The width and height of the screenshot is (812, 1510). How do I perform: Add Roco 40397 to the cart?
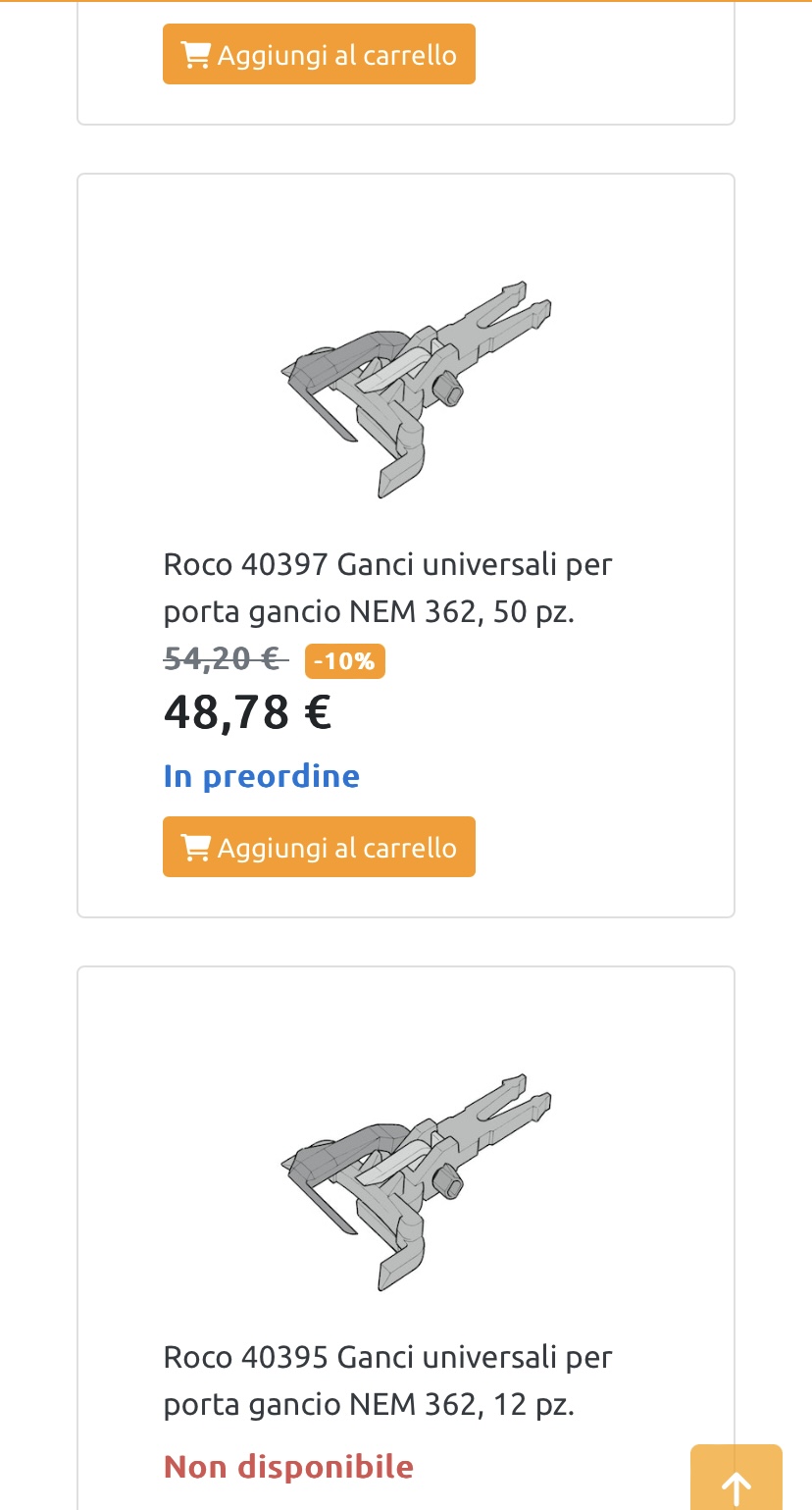point(319,847)
